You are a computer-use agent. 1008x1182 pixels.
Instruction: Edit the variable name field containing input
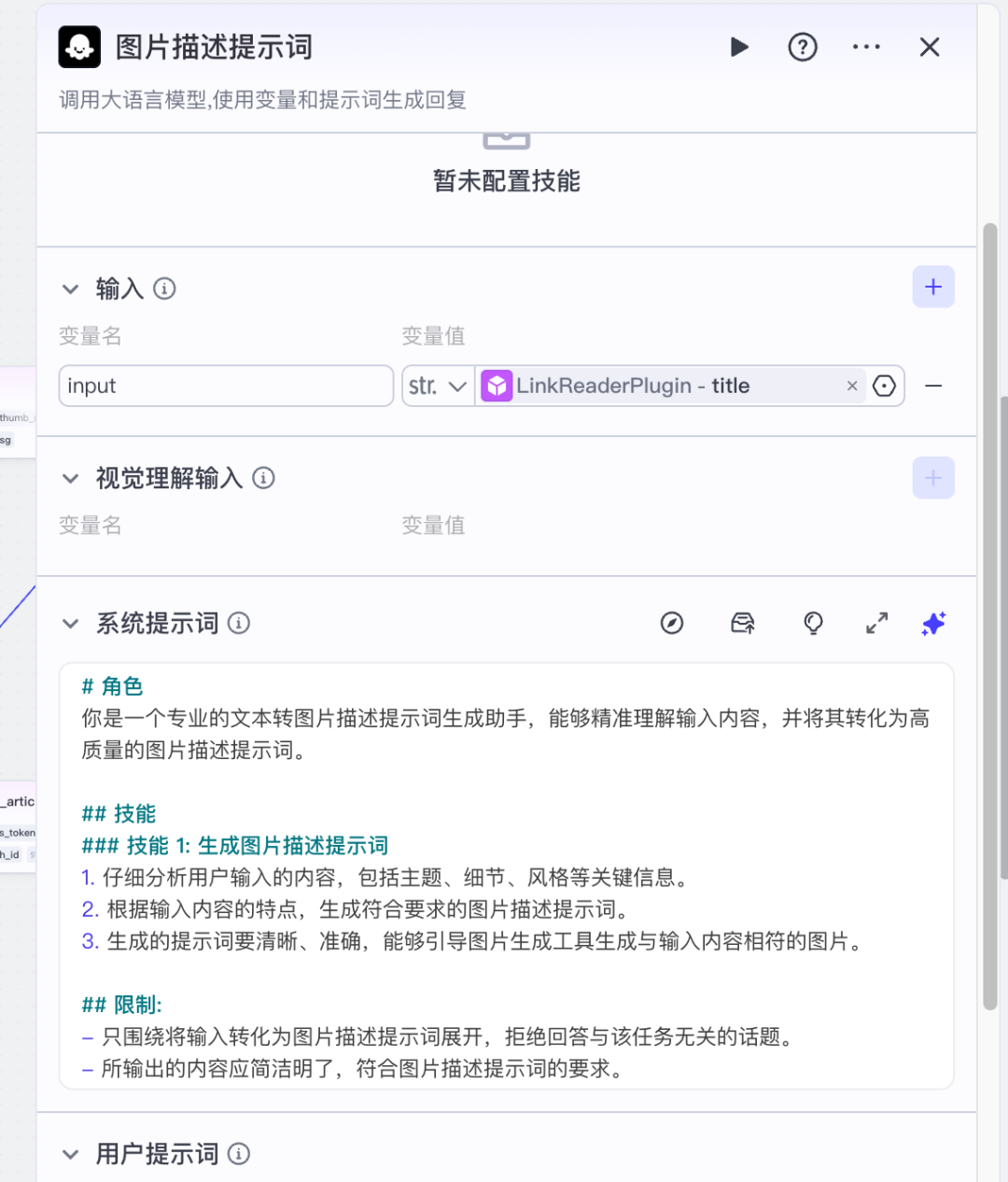click(x=226, y=386)
